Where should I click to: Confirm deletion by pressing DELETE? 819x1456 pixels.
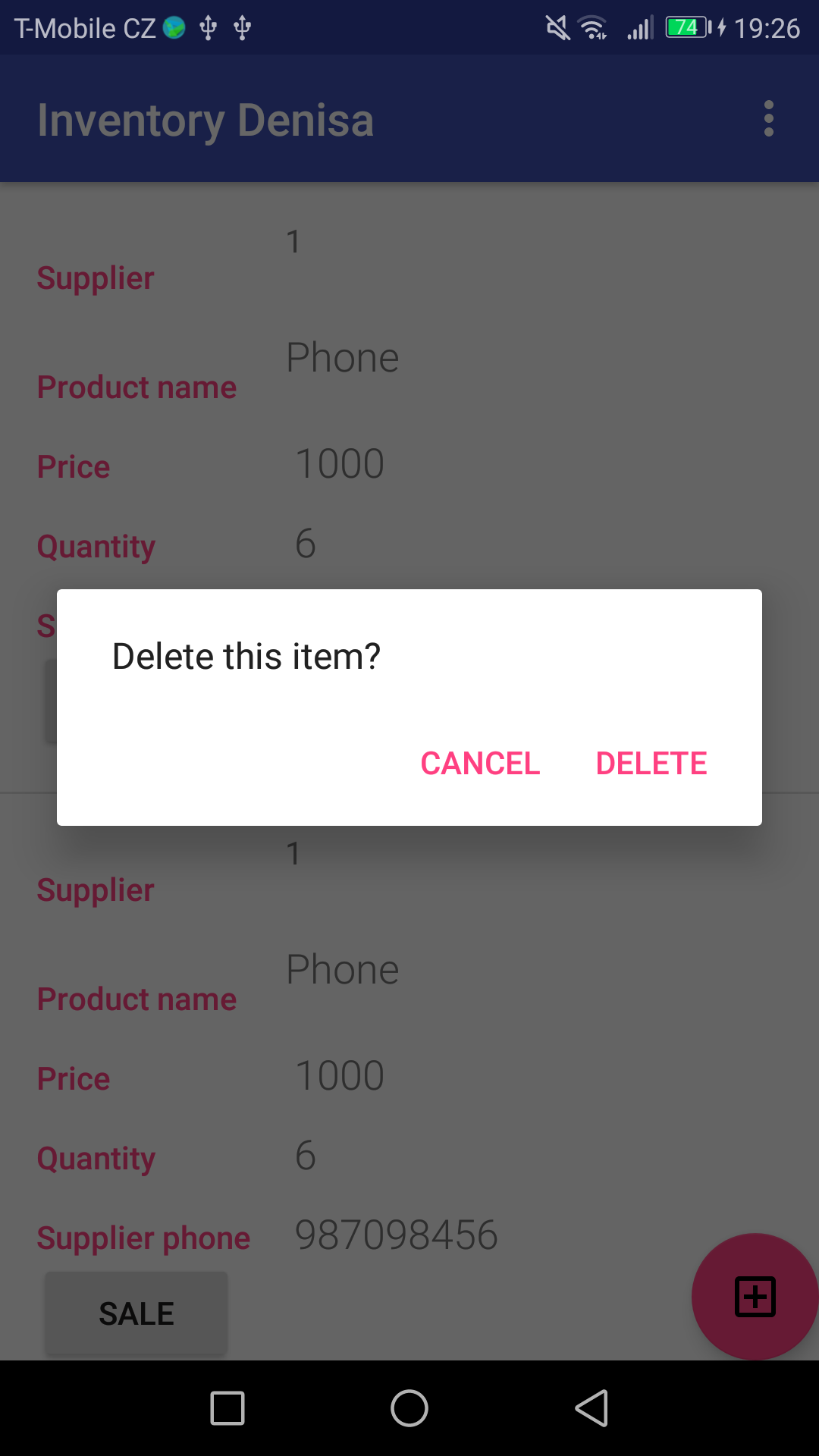point(651,763)
